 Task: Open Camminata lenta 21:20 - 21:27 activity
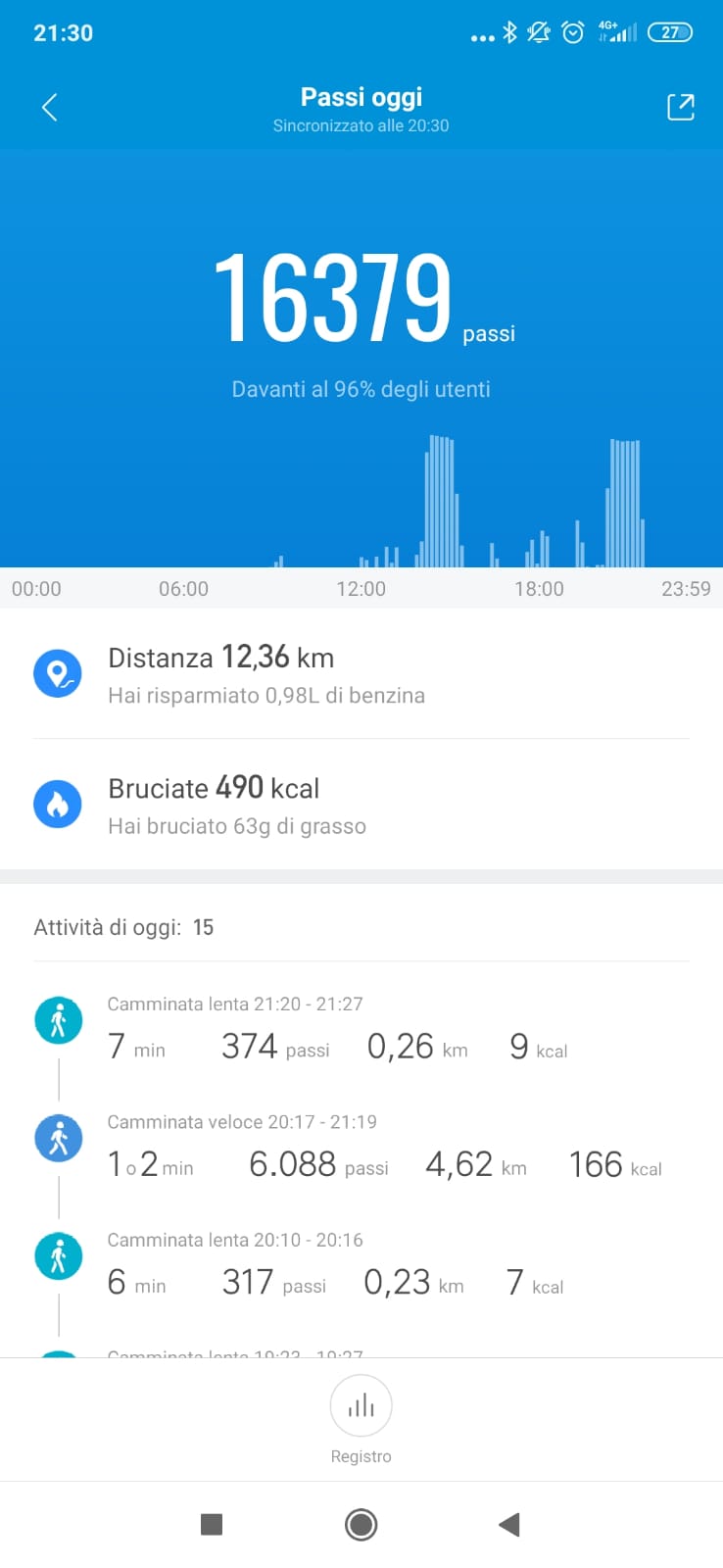361,1028
